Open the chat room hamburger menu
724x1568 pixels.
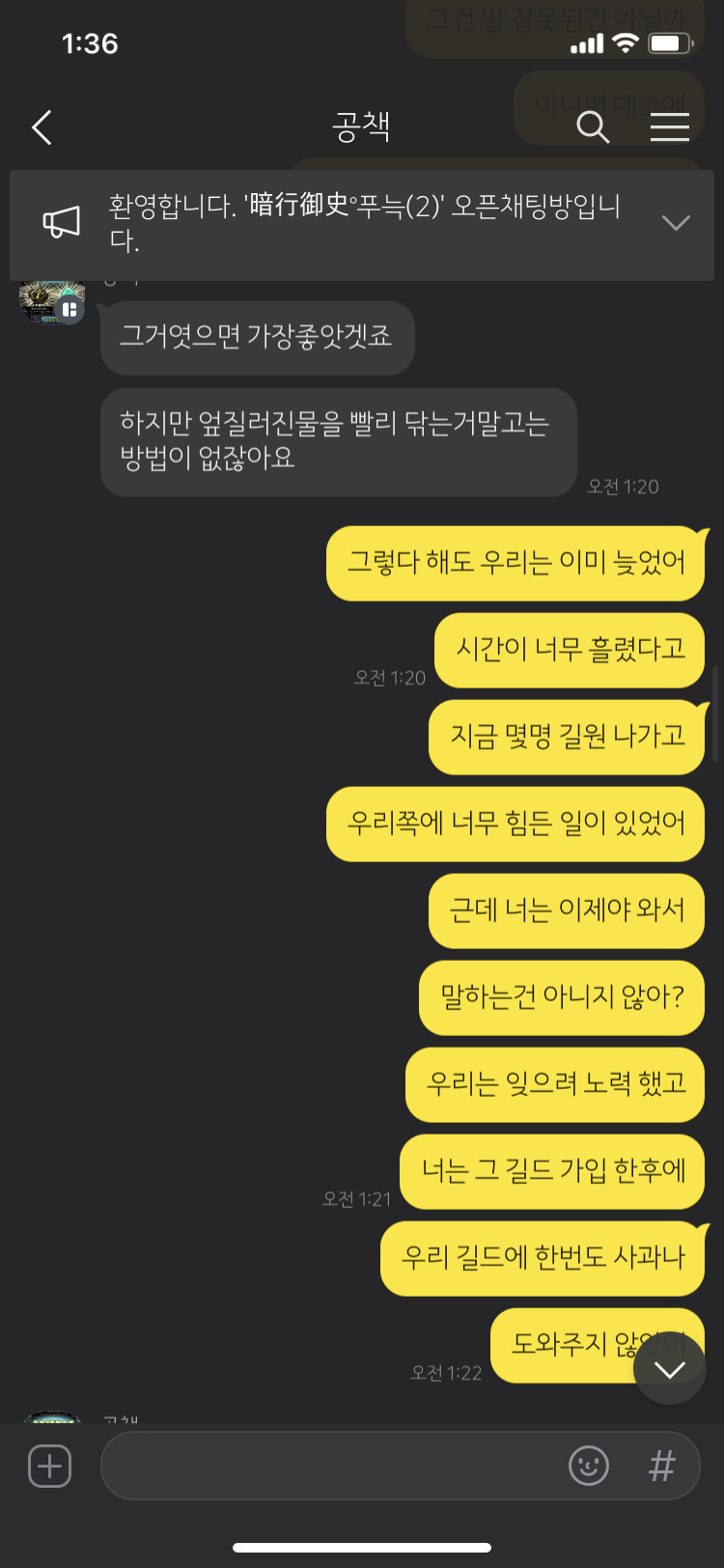(669, 126)
